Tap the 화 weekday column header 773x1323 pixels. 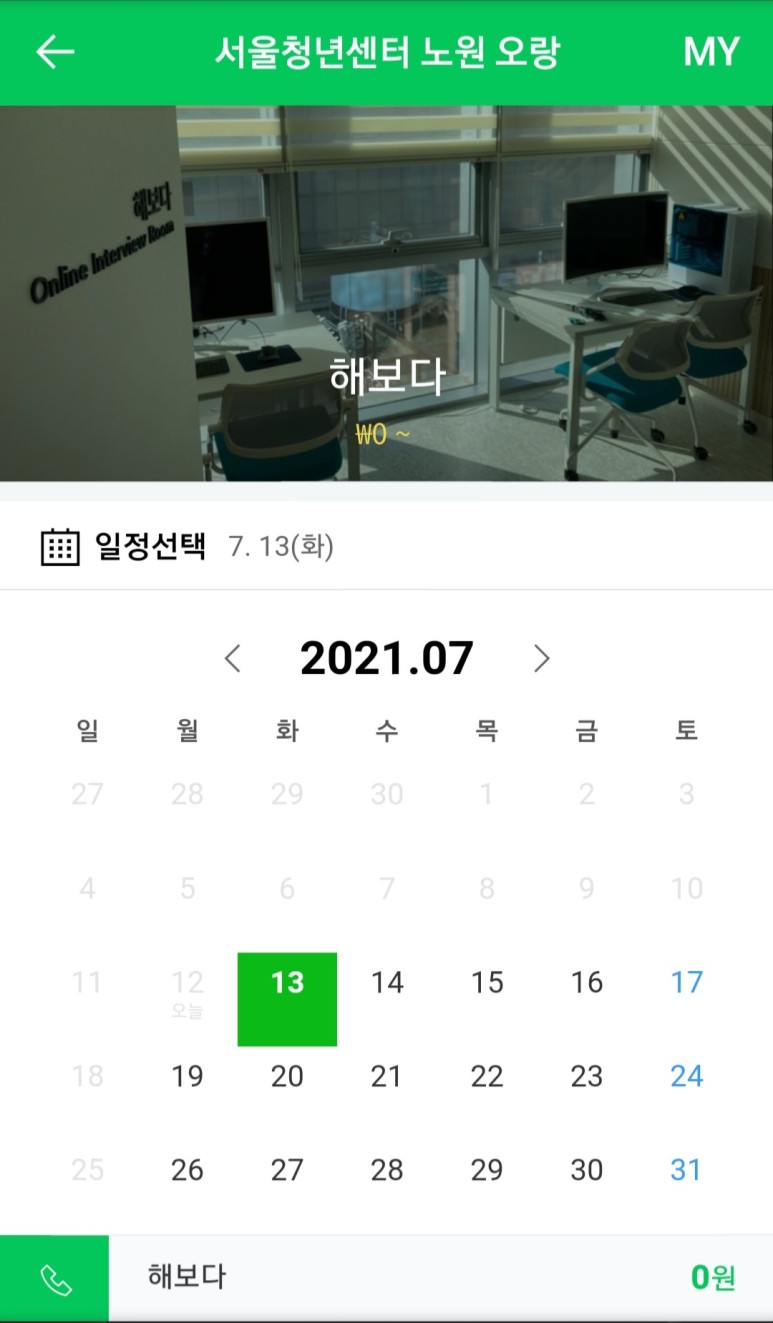(x=287, y=731)
